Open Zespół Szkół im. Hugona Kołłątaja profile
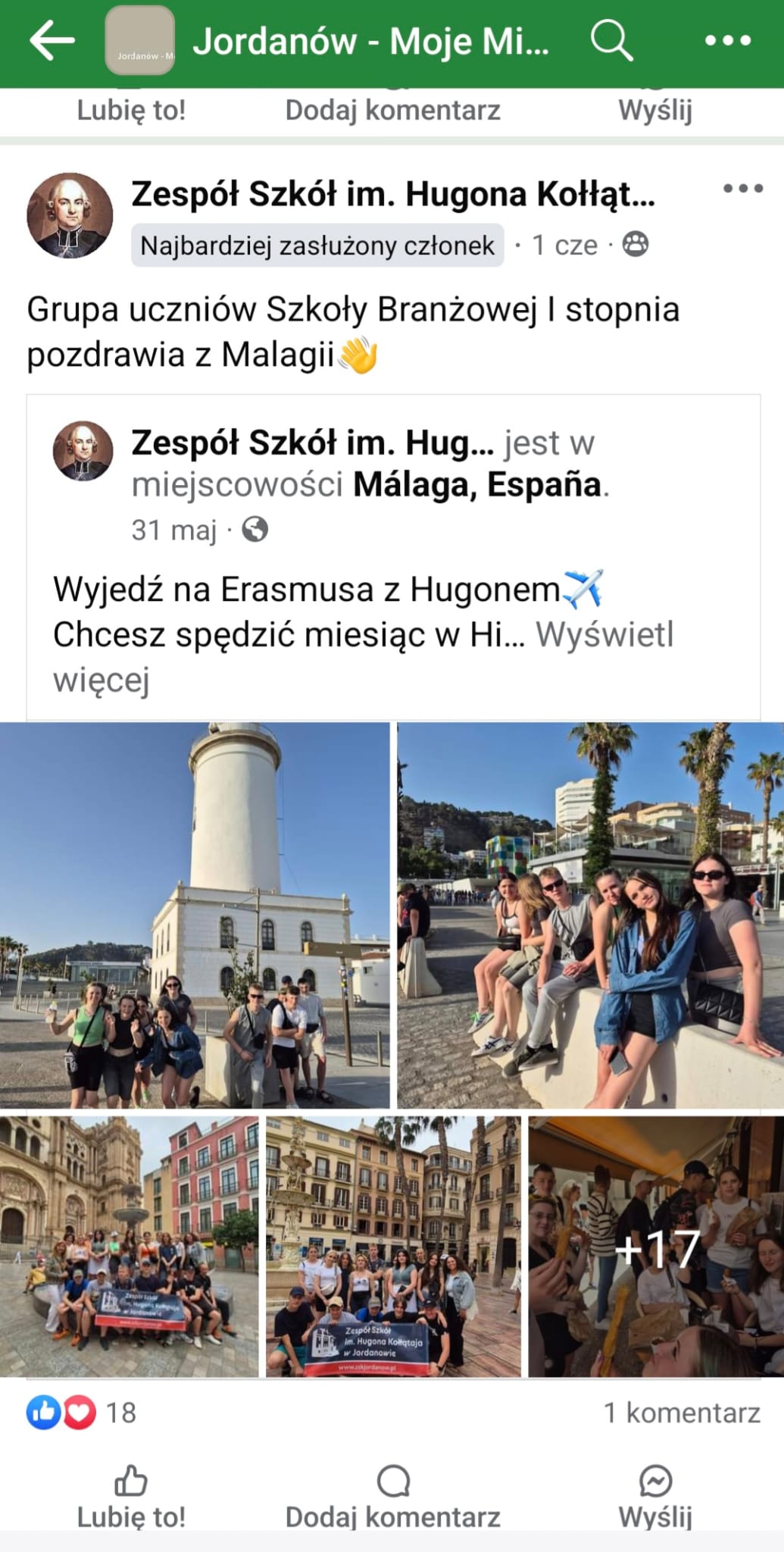Screen dimensions: 784x1552 point(393,194)
